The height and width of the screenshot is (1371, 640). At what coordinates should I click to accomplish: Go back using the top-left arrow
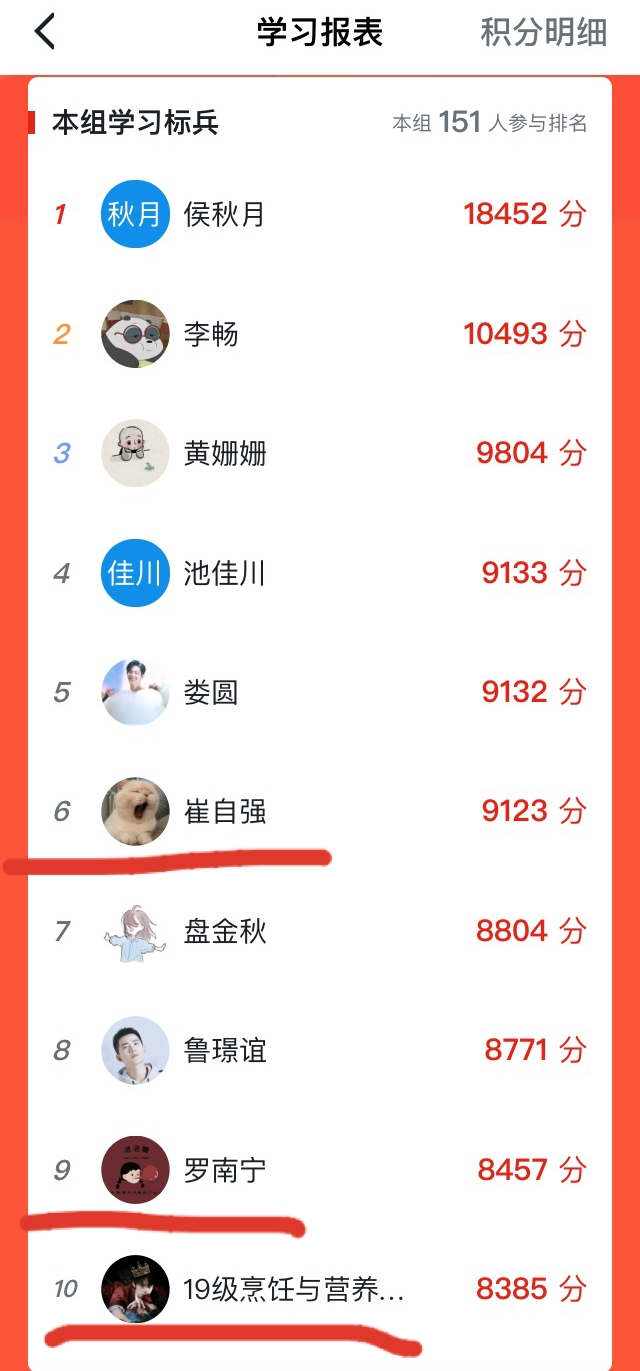(45, 32)
